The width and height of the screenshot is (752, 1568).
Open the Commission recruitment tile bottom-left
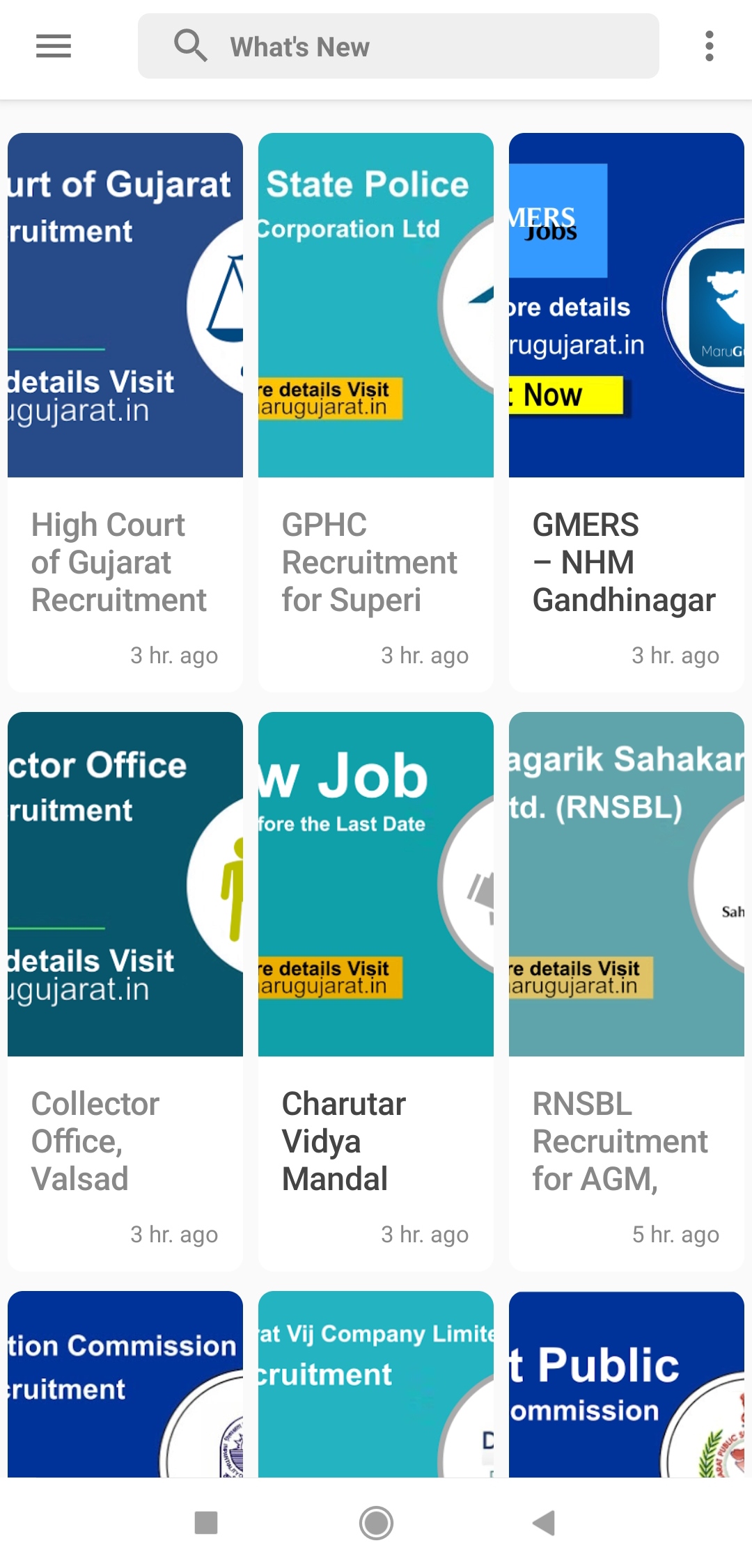point(125,1384)
